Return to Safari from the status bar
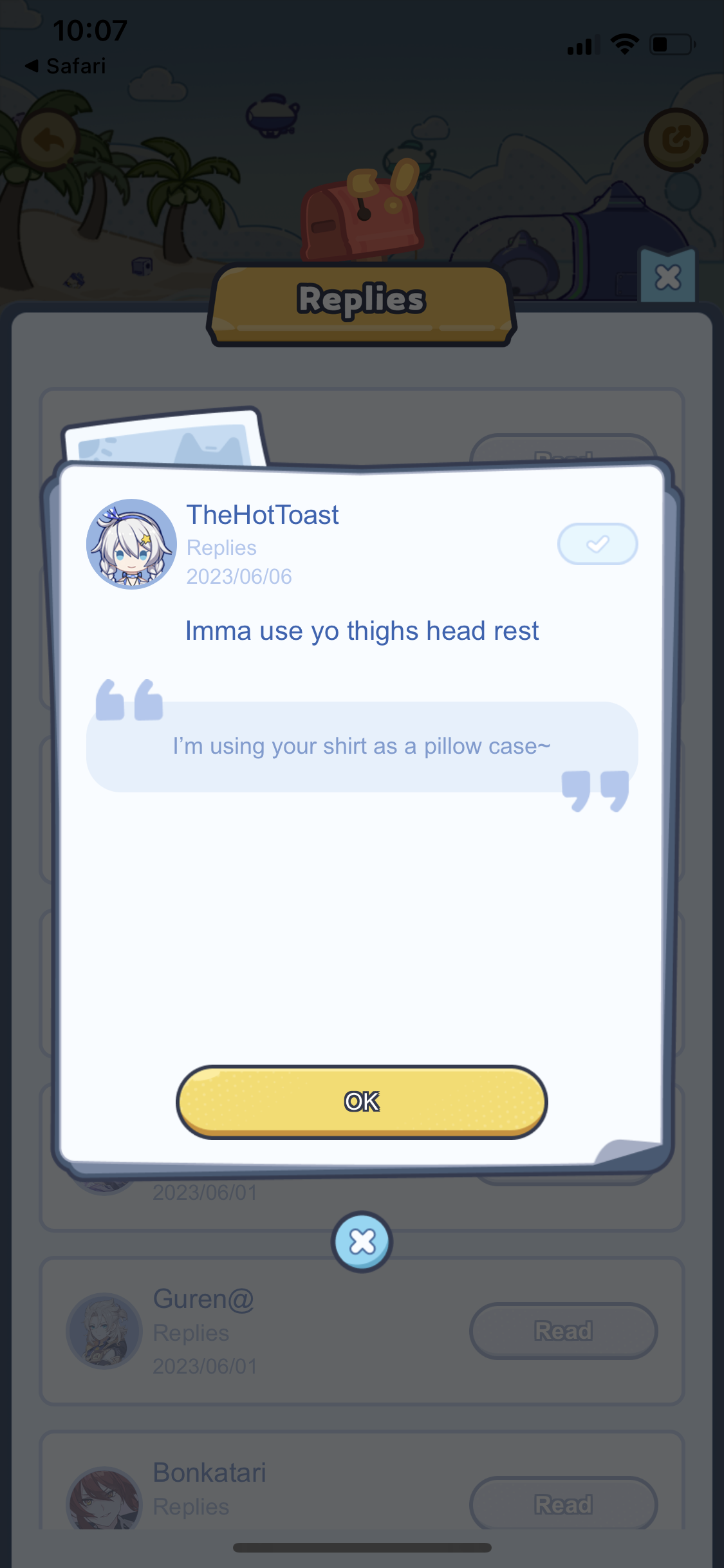 point(66,66)
